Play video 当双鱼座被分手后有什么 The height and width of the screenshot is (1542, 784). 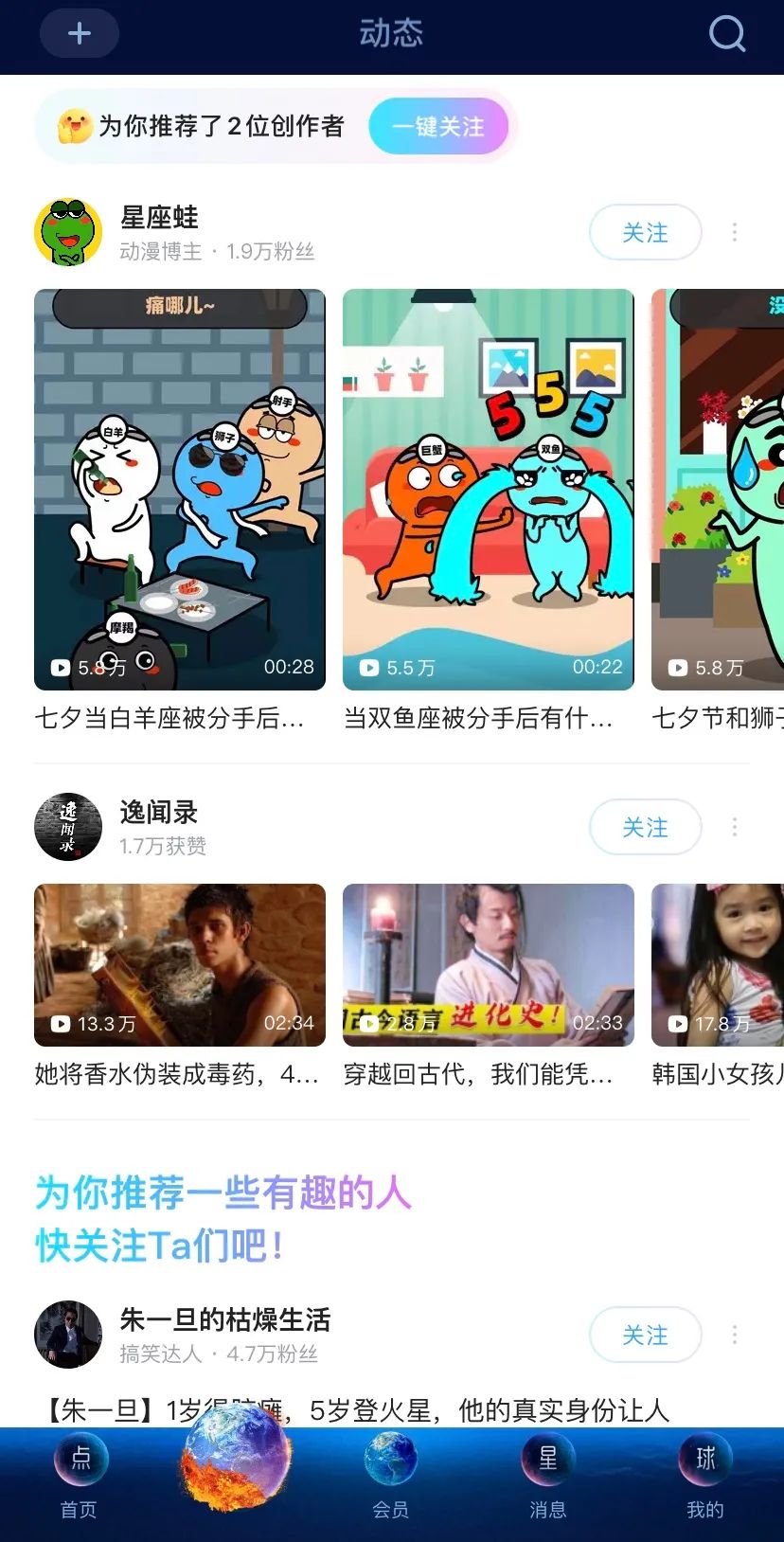point(488,489)
